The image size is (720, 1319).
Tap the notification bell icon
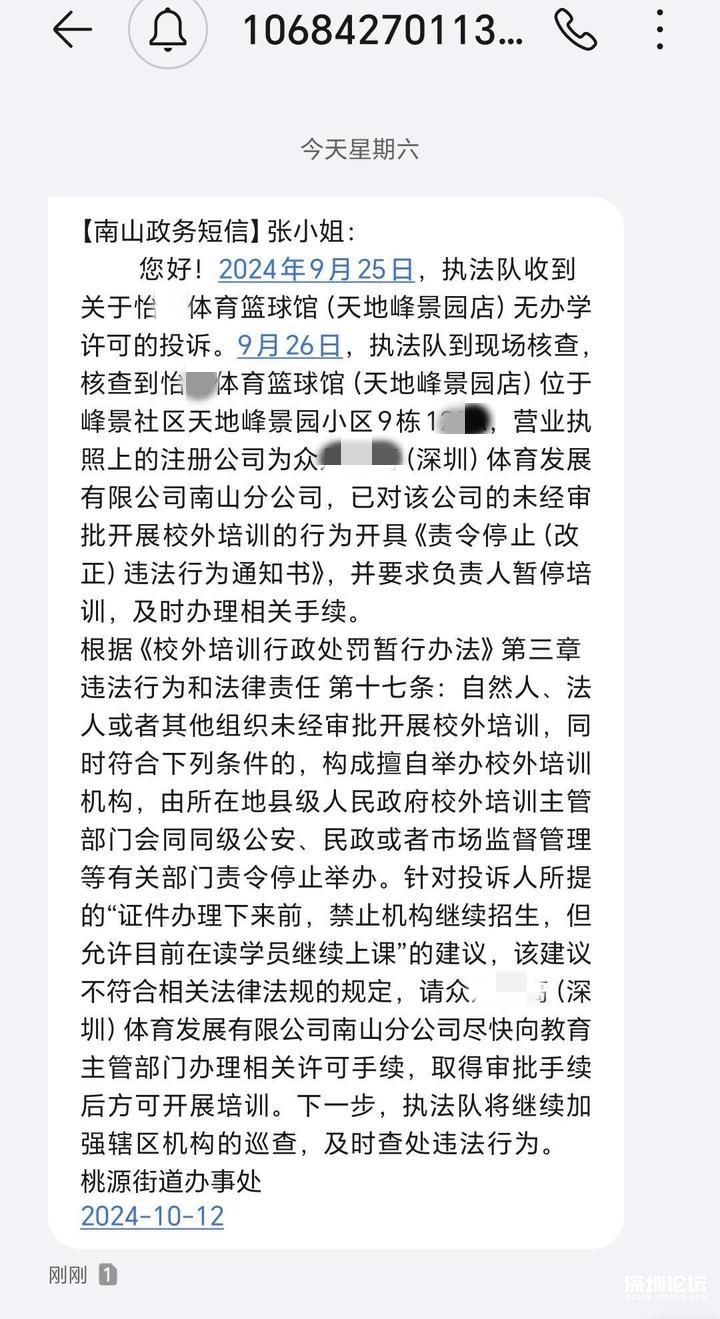pos(168,30)
